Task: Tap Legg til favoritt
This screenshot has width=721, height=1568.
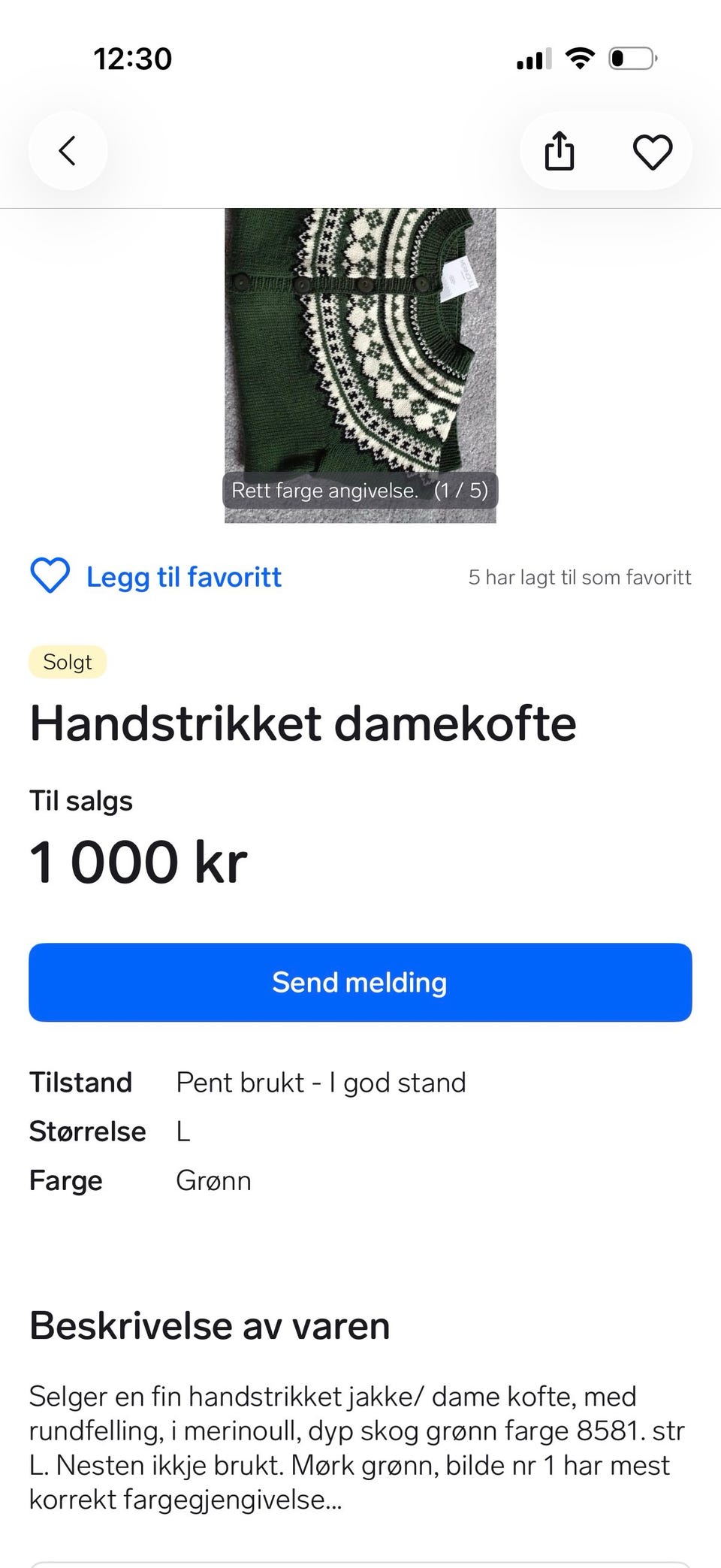Action: pyautogui.click(x=155, y=576)
